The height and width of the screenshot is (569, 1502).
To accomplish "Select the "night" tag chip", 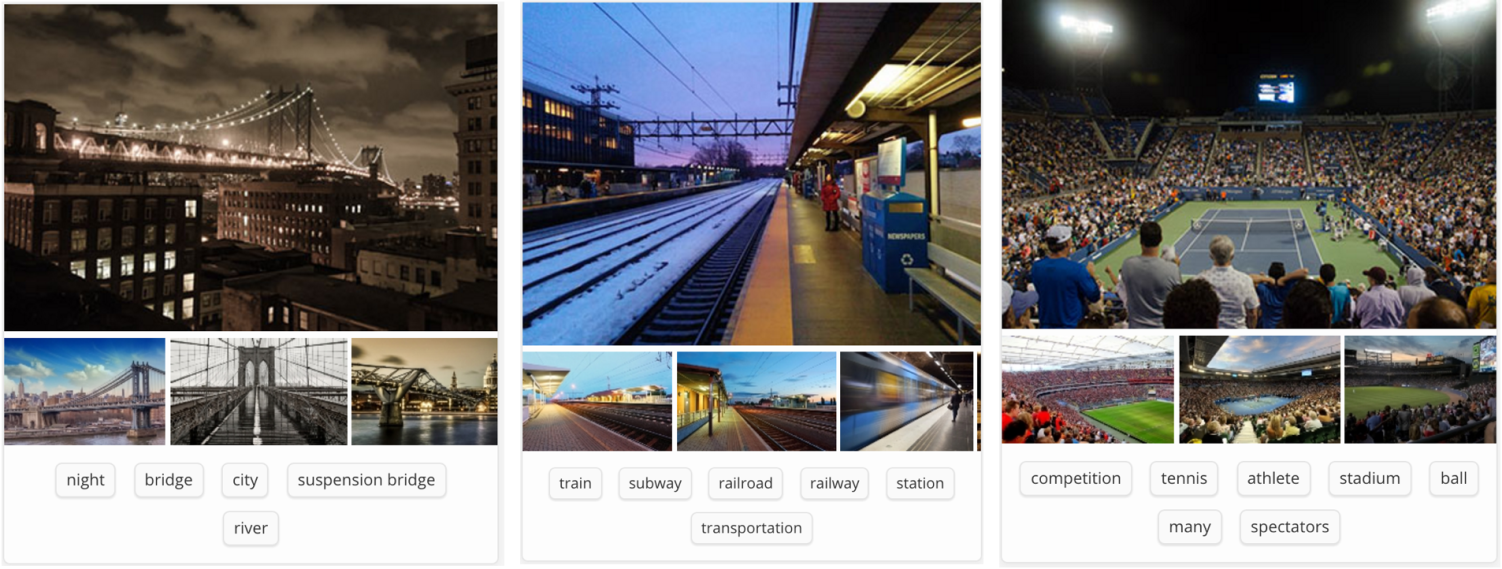I will pyautogui.click(x=85, y=480).
